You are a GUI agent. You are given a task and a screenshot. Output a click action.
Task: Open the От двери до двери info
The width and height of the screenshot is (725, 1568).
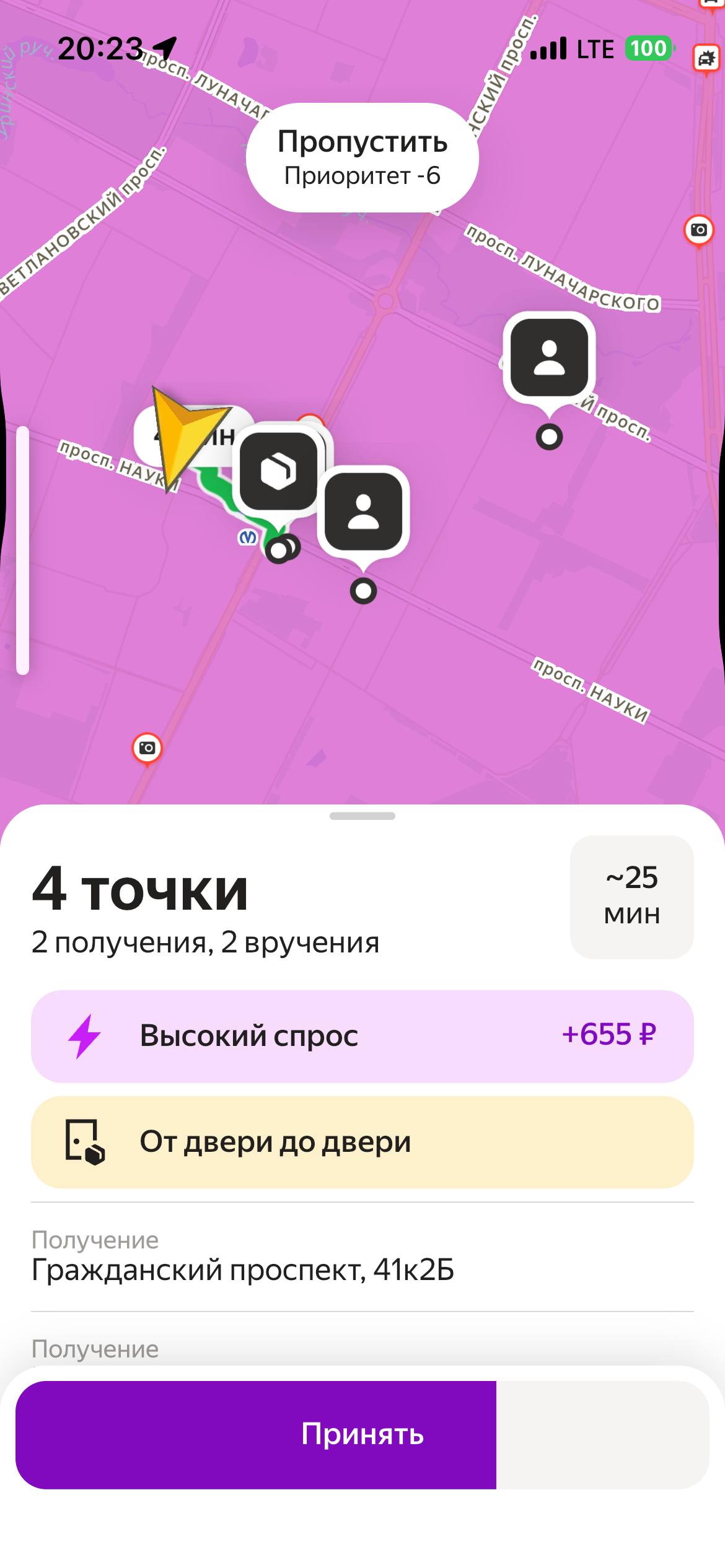(x=362, y=1142)
